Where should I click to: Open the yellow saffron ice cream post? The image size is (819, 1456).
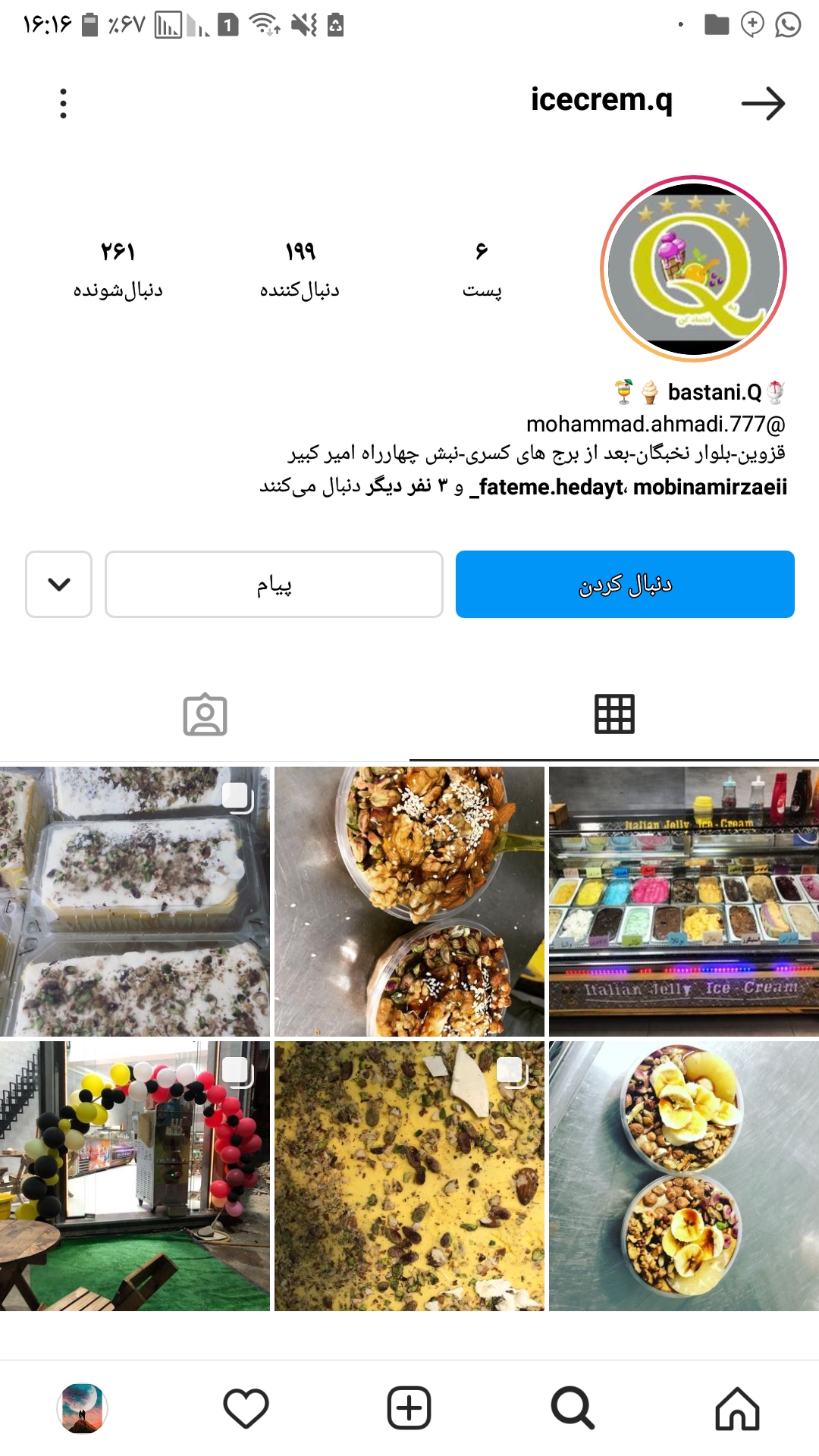[409, 1175]
